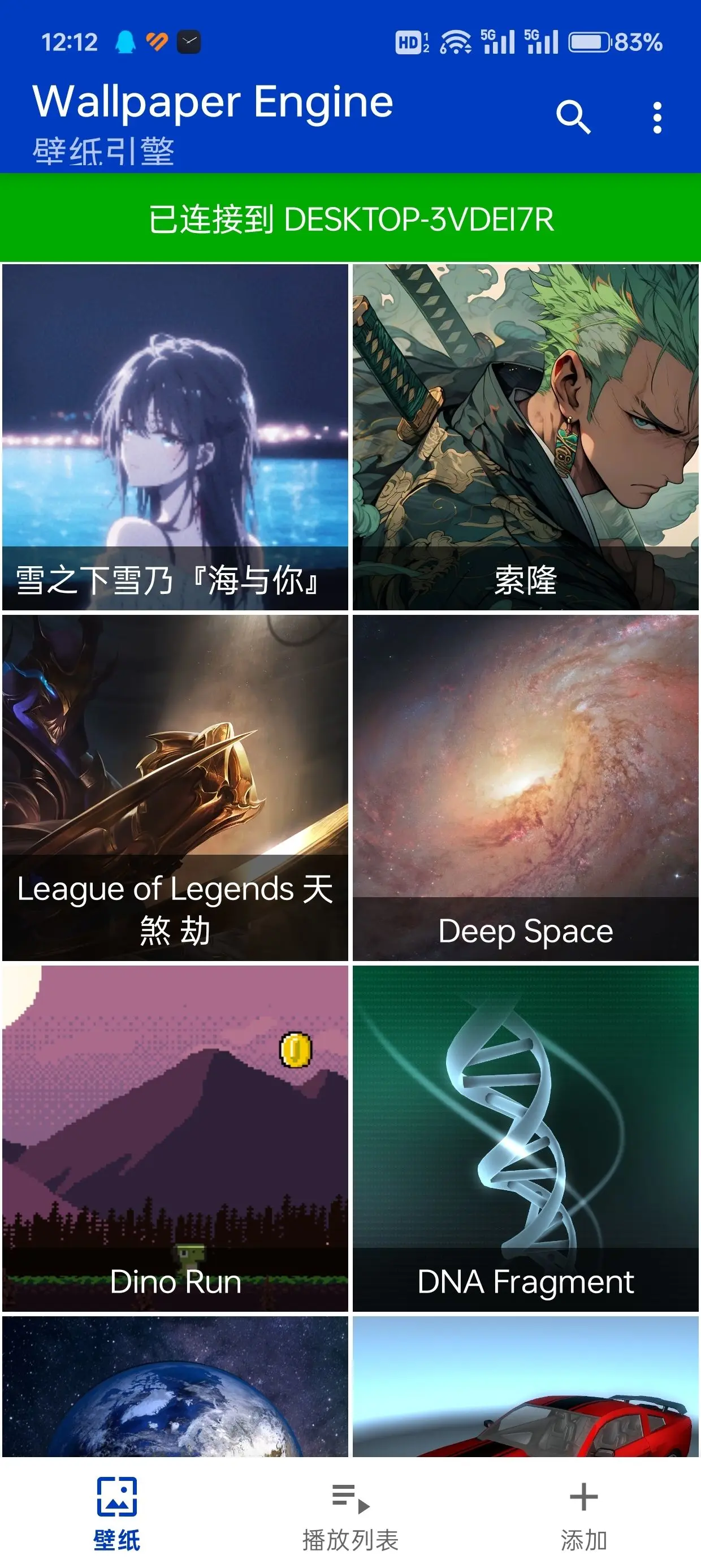The width and height of the screenshot is (701, 1568).
Task: Open the 雪之下雪乃『海与你』 wallpaper
Action: point(175,437)
